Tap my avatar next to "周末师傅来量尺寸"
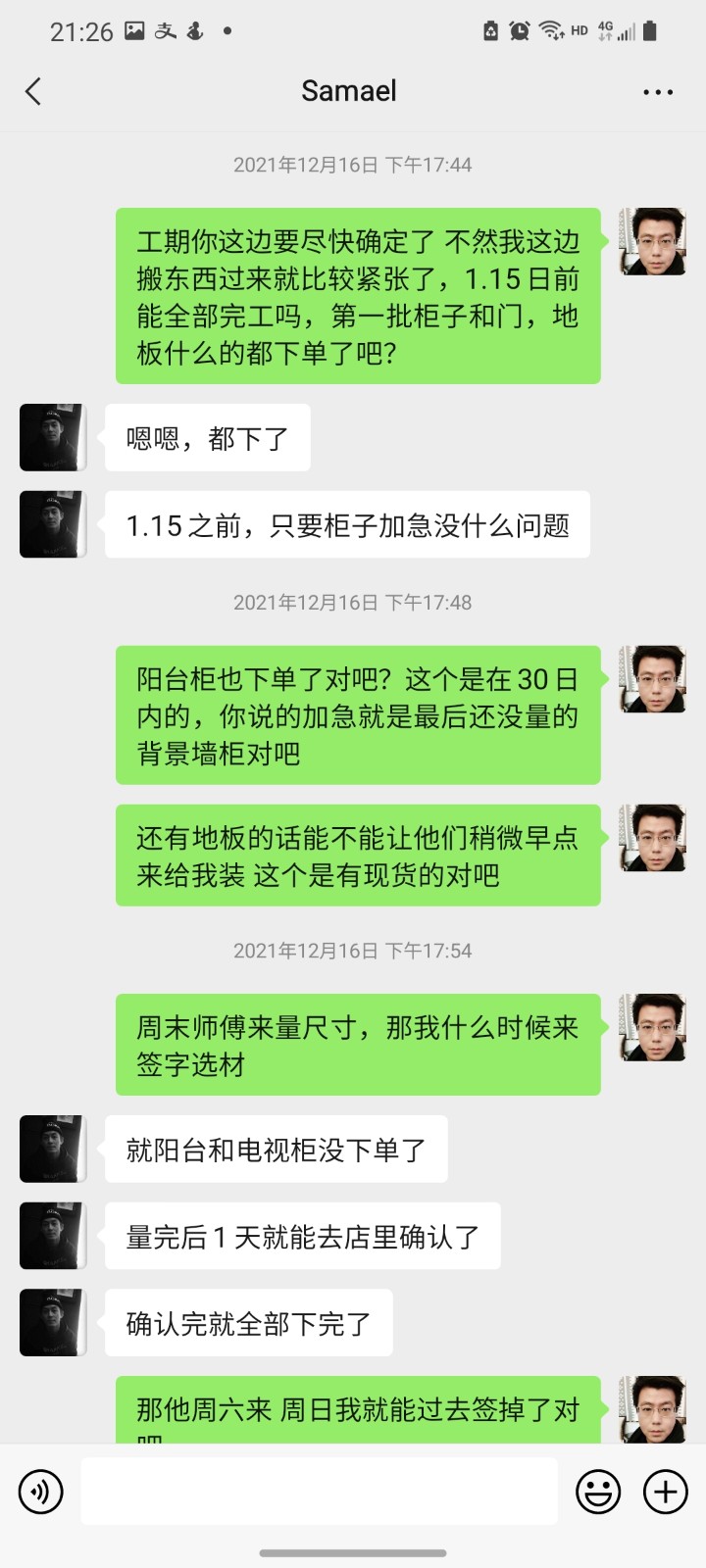Screen dimensions: 706x1568 [652, 1028]
